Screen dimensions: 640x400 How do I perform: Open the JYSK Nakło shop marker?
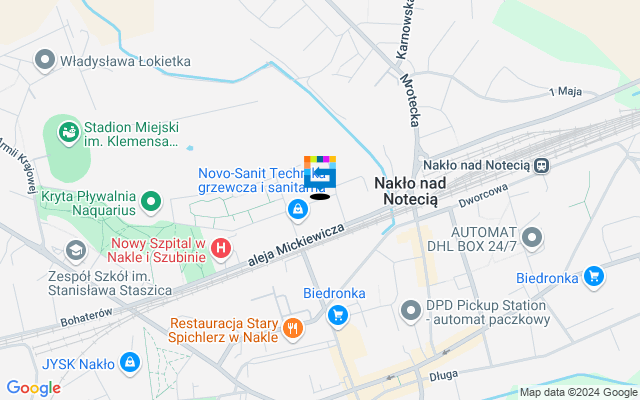pos(129,362)
